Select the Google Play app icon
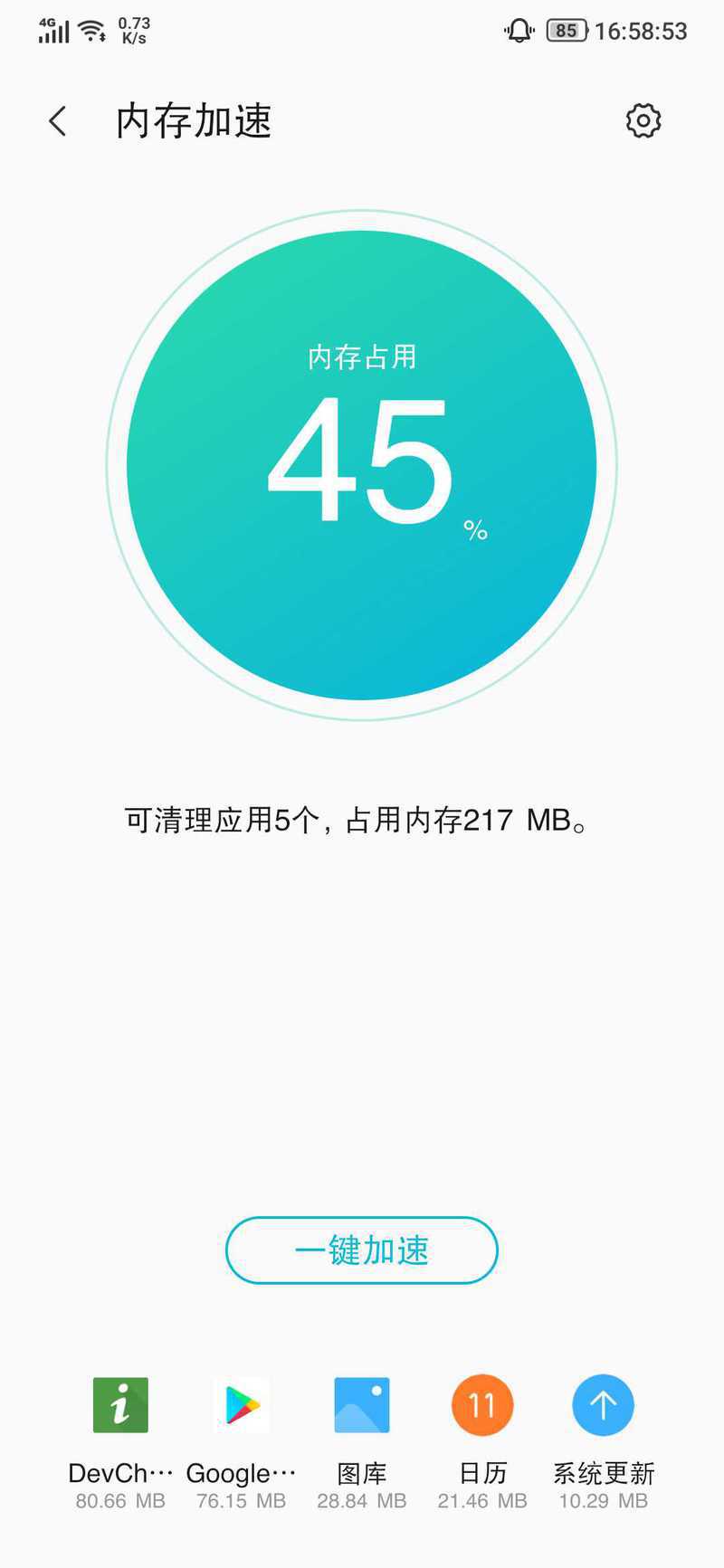The width and height of the screenshot is (724, 1568). click(x=242, y=1405)
